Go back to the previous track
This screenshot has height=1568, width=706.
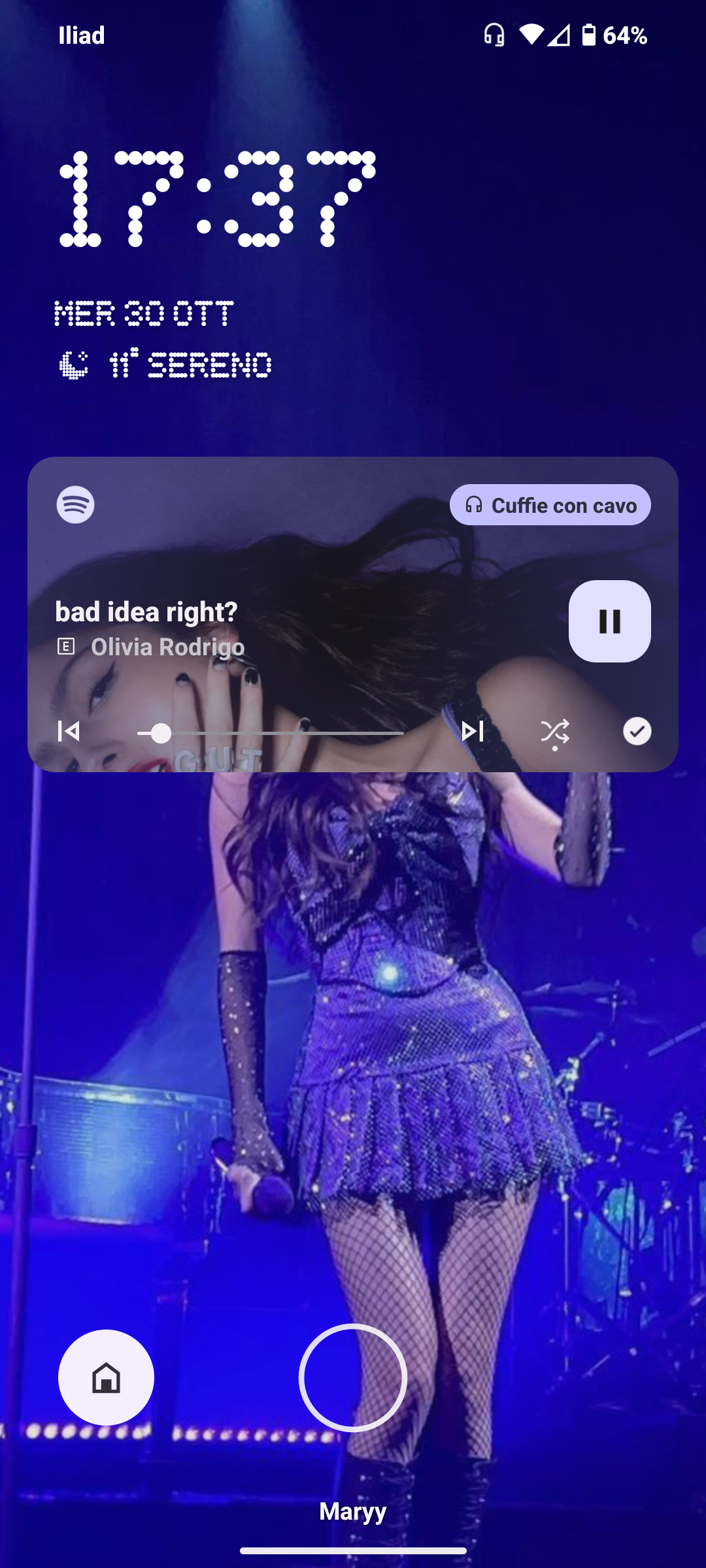pos(69,731)
